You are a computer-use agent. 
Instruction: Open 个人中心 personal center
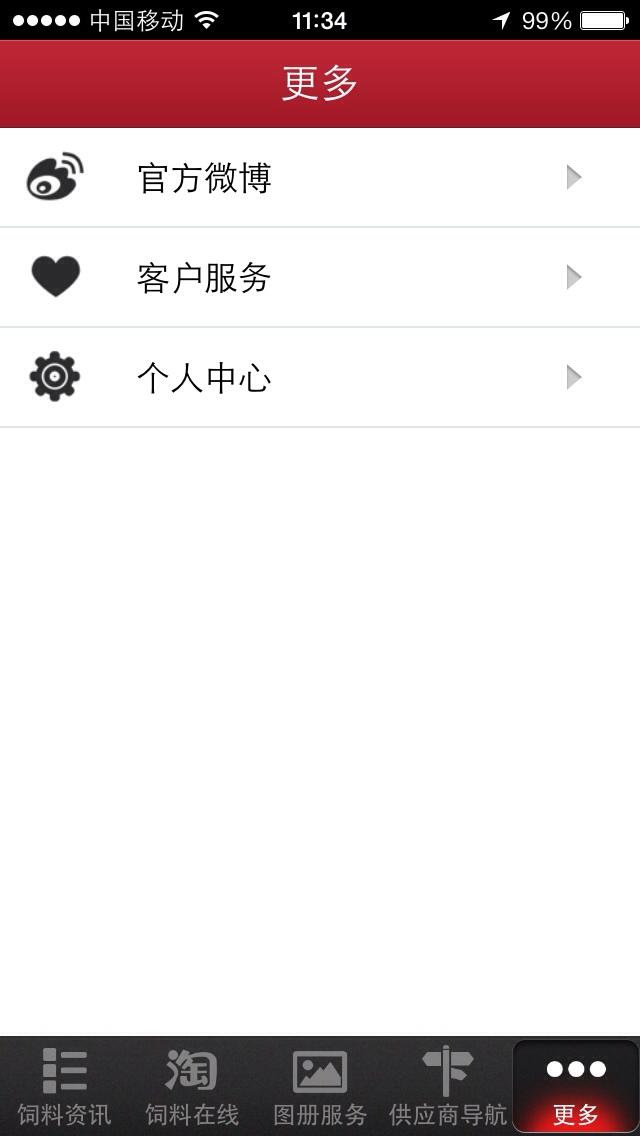pos(320,377)
